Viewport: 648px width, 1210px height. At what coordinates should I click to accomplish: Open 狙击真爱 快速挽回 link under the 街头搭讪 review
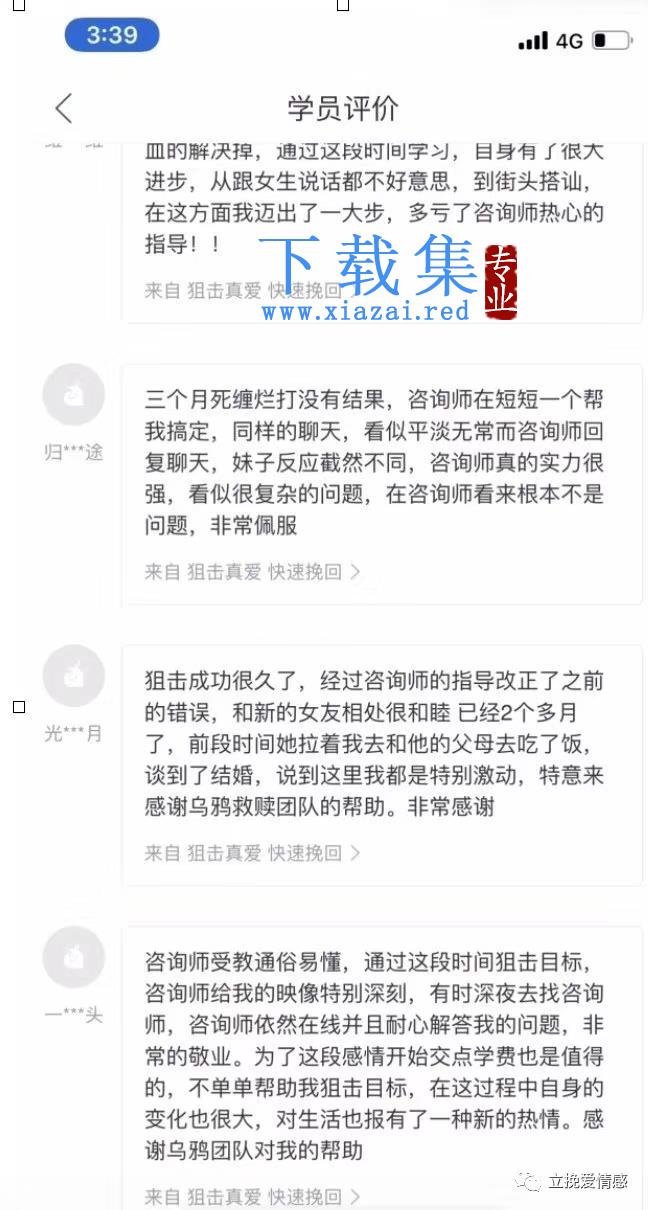click(253, 291)
